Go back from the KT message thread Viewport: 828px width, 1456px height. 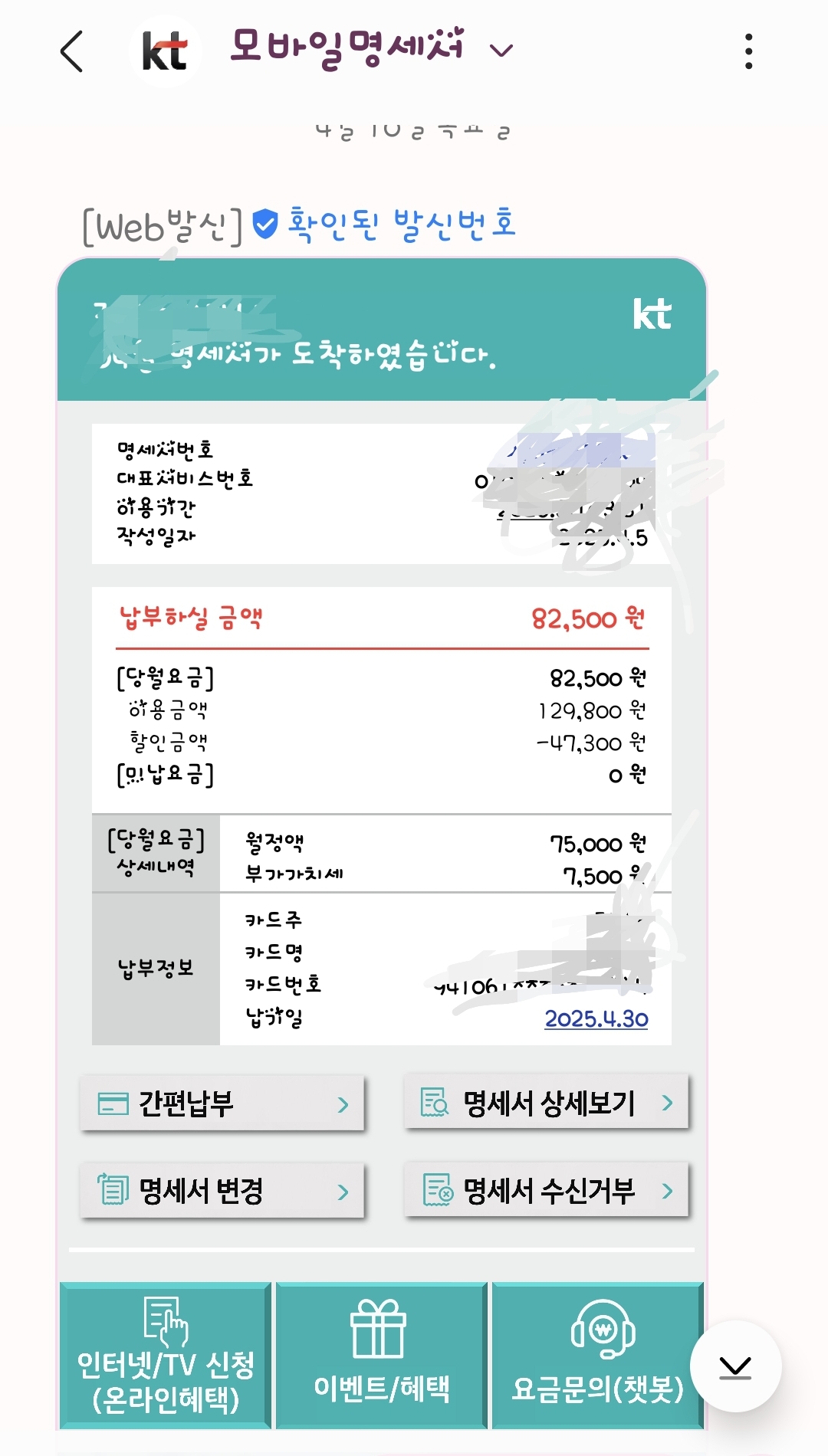pyautogui.click(x=71, y=51)
